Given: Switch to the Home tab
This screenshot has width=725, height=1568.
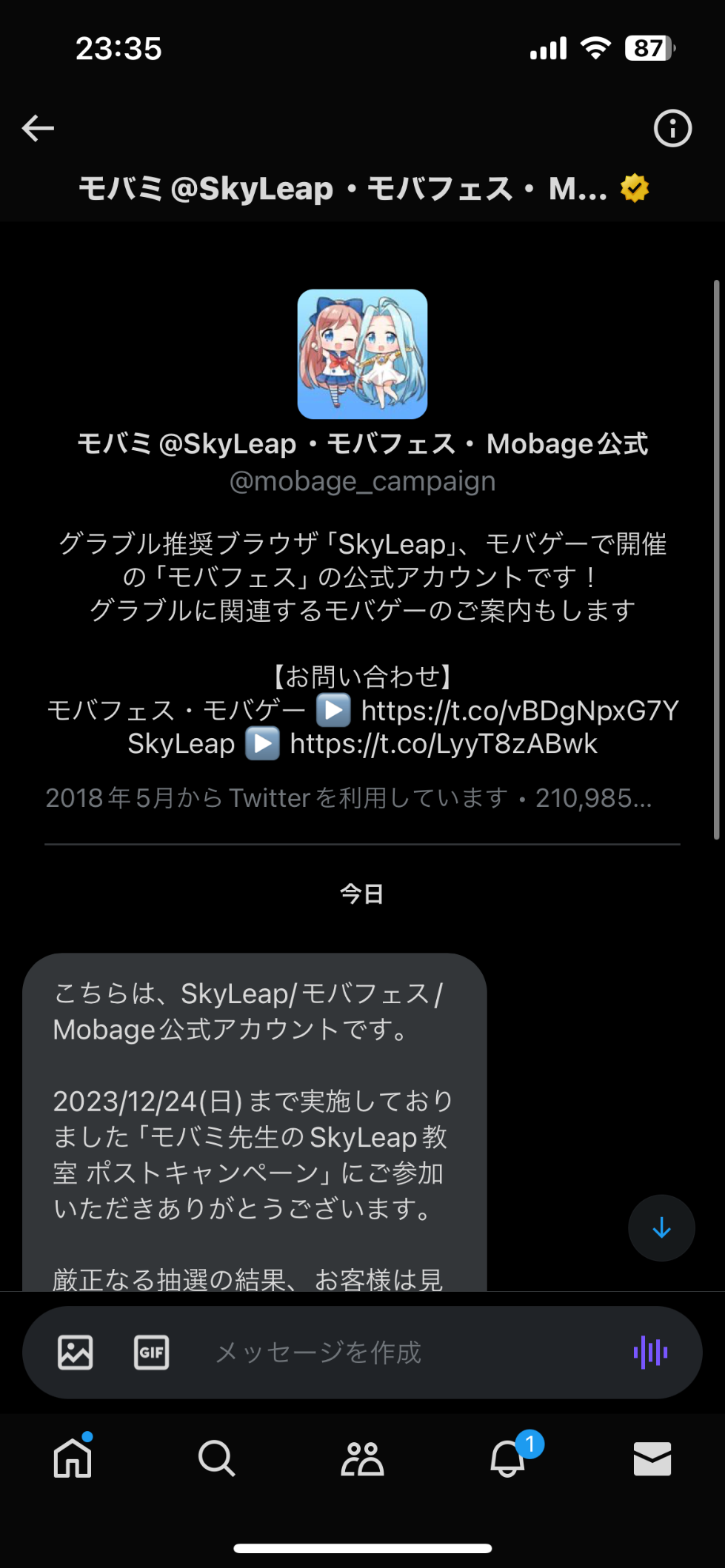Looking at the screenshot, I should [x=73, y=1458].
